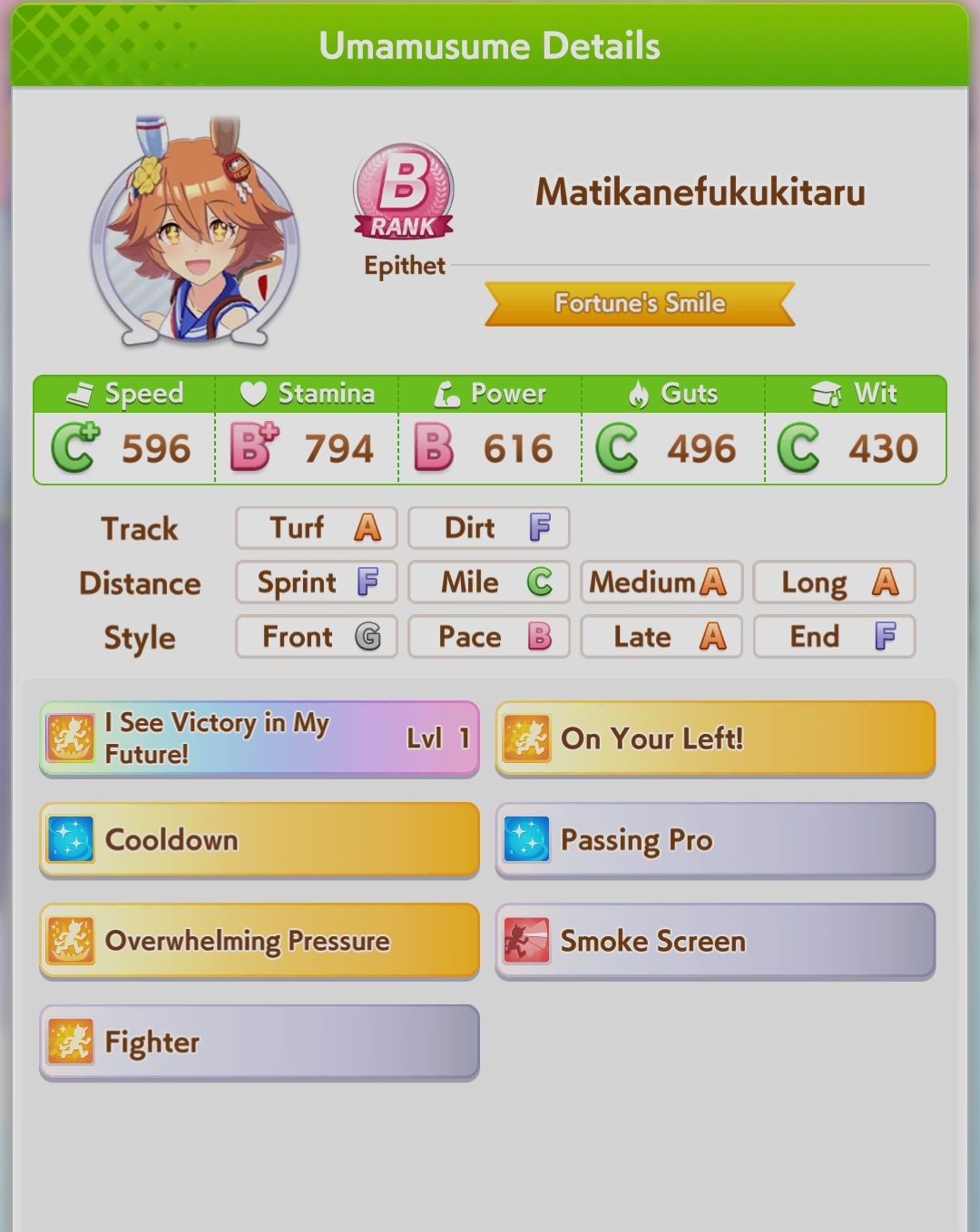Show the Overwhelming Pressure skill details

[260, 941]
